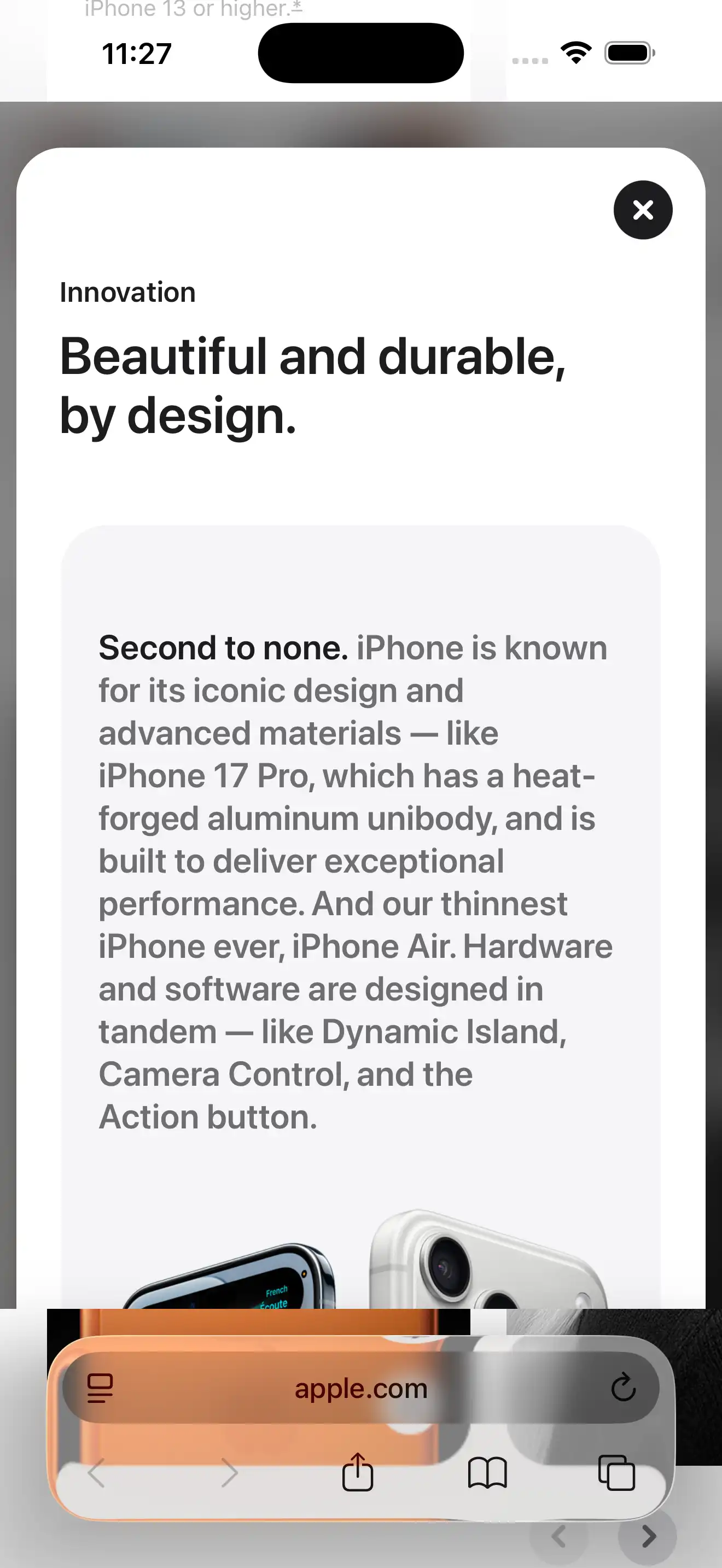722x1568 pixels.
Task: Reload the current page
Action: point(623,1389)
